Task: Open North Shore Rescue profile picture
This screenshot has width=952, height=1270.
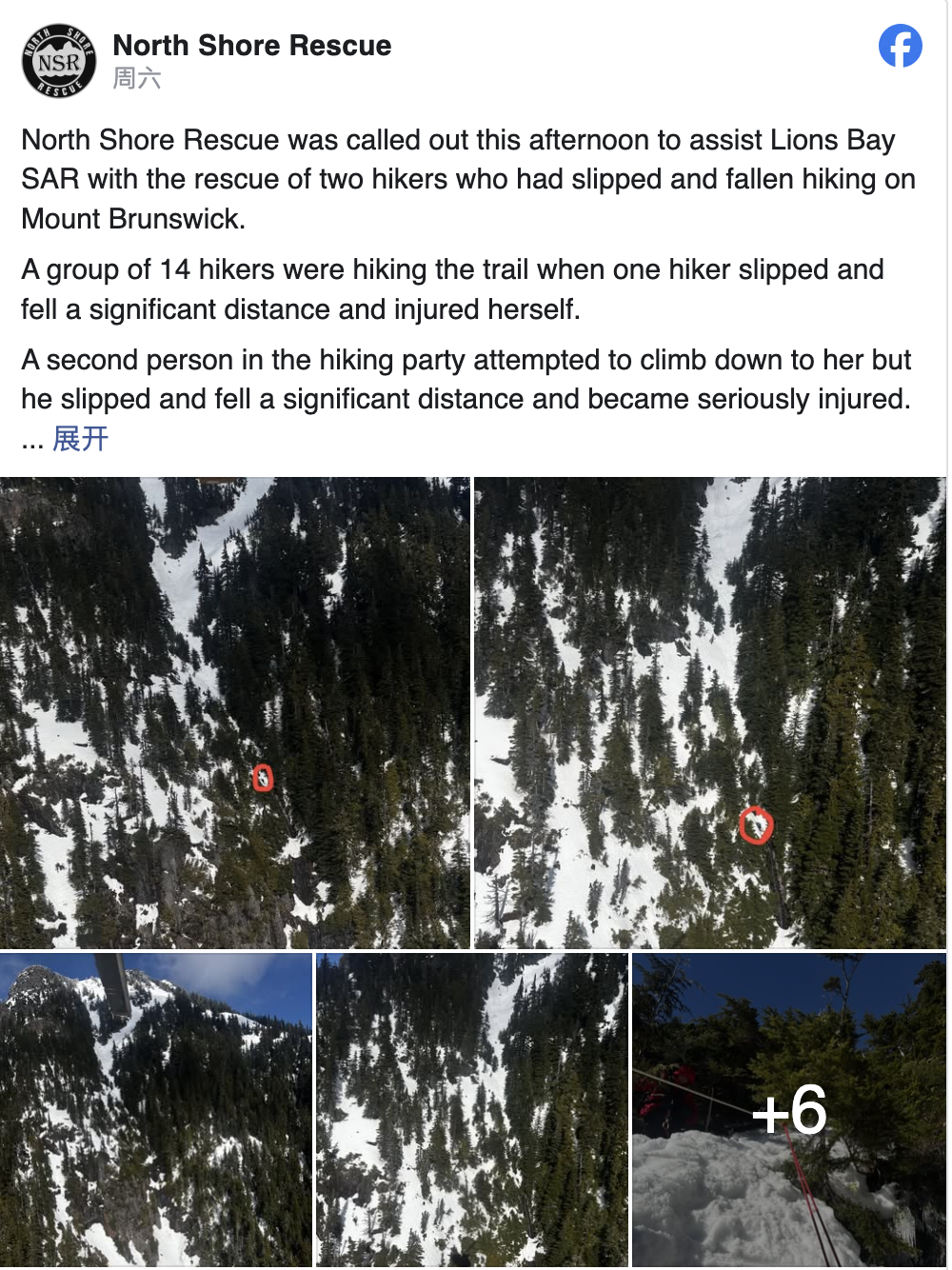Action: [x=59, y=61]
